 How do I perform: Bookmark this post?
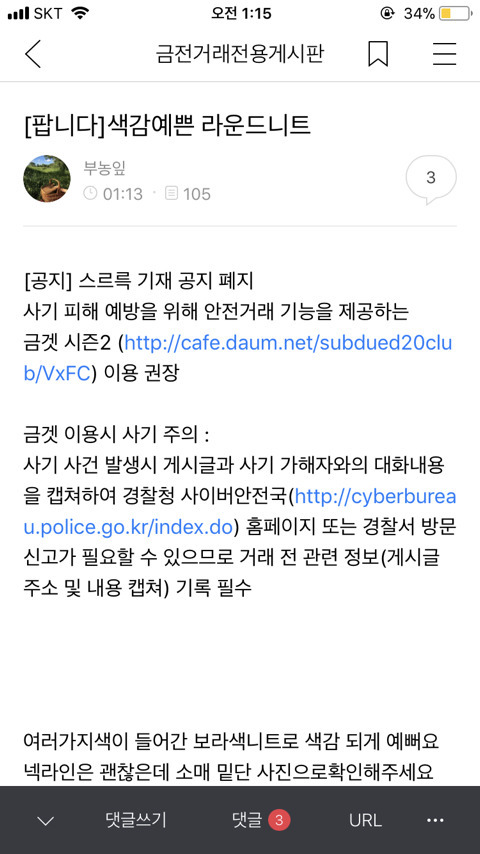point(378,54)
